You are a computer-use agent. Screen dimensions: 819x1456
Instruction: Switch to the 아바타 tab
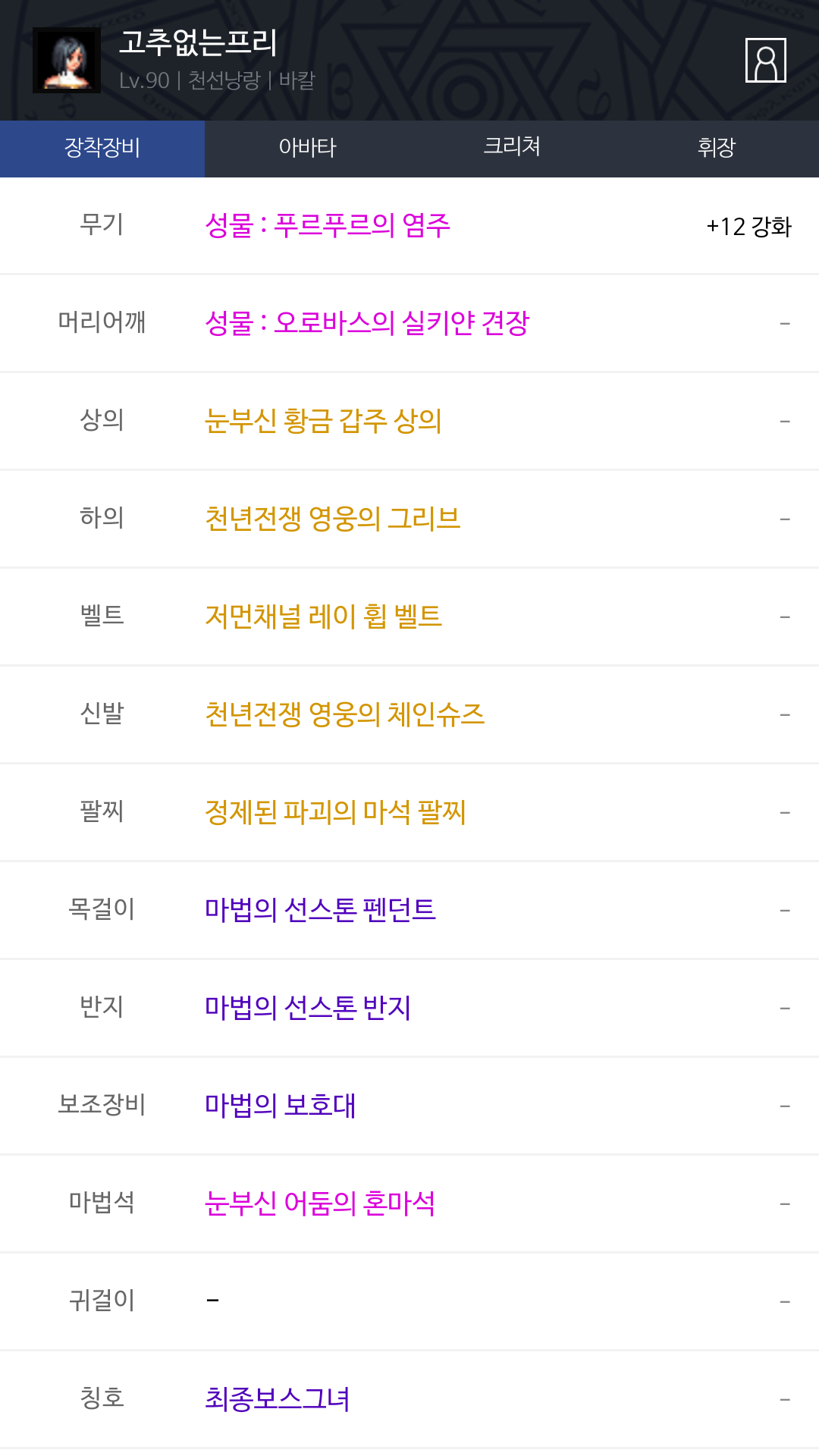(x=307, y=148)
